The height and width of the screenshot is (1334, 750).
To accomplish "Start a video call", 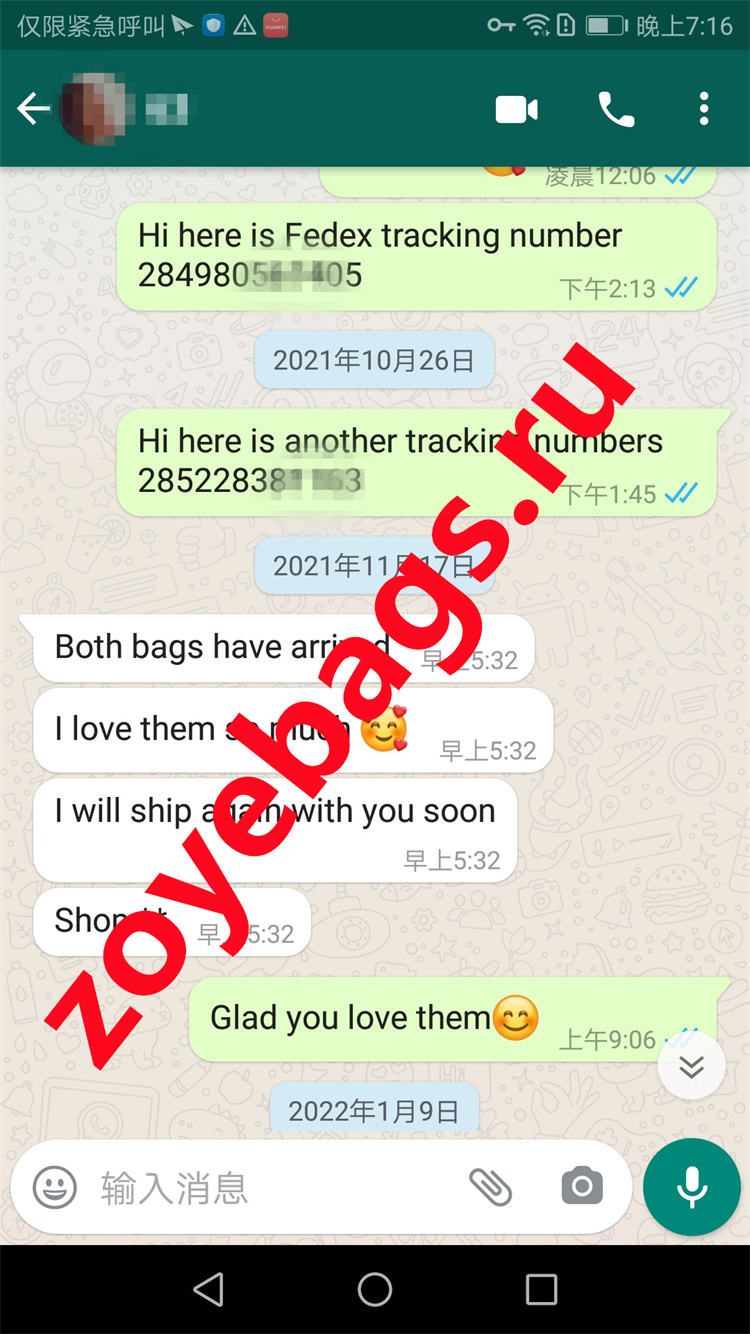I will point(517,109).
